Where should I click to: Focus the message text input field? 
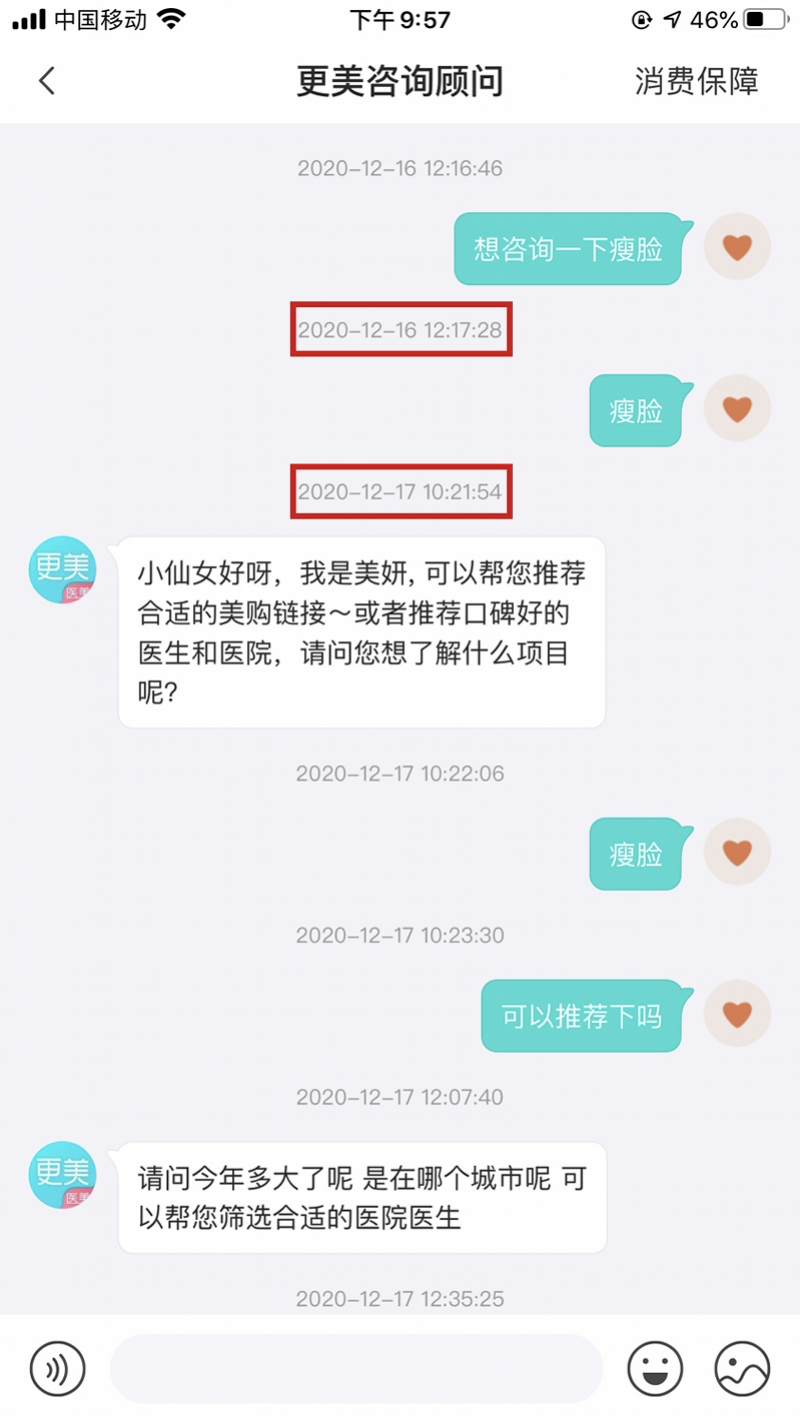click(356, 1368)
